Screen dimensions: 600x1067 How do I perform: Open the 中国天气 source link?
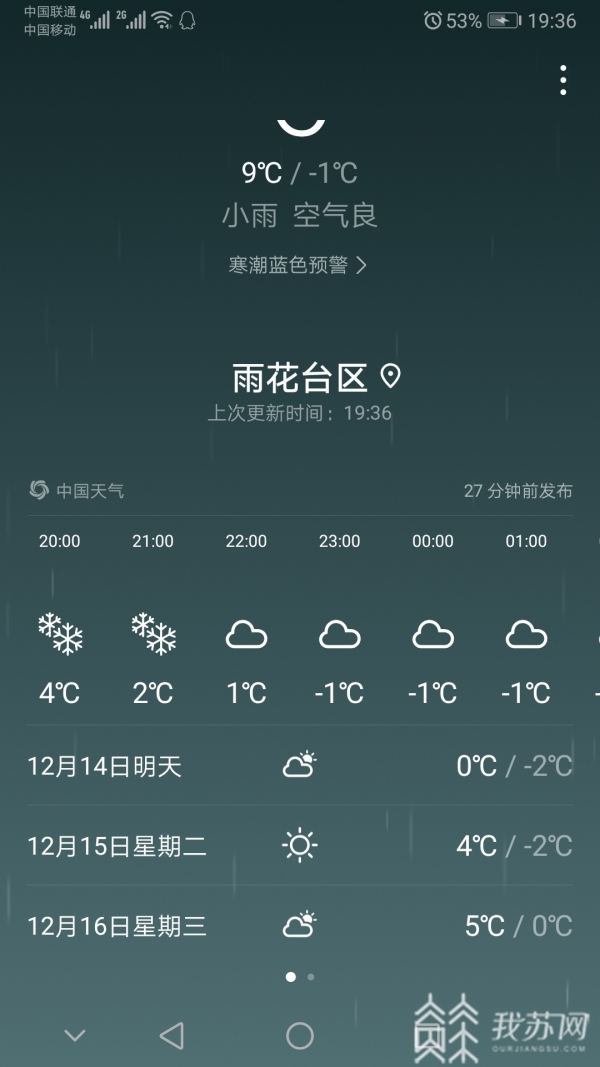click(78, 491)
